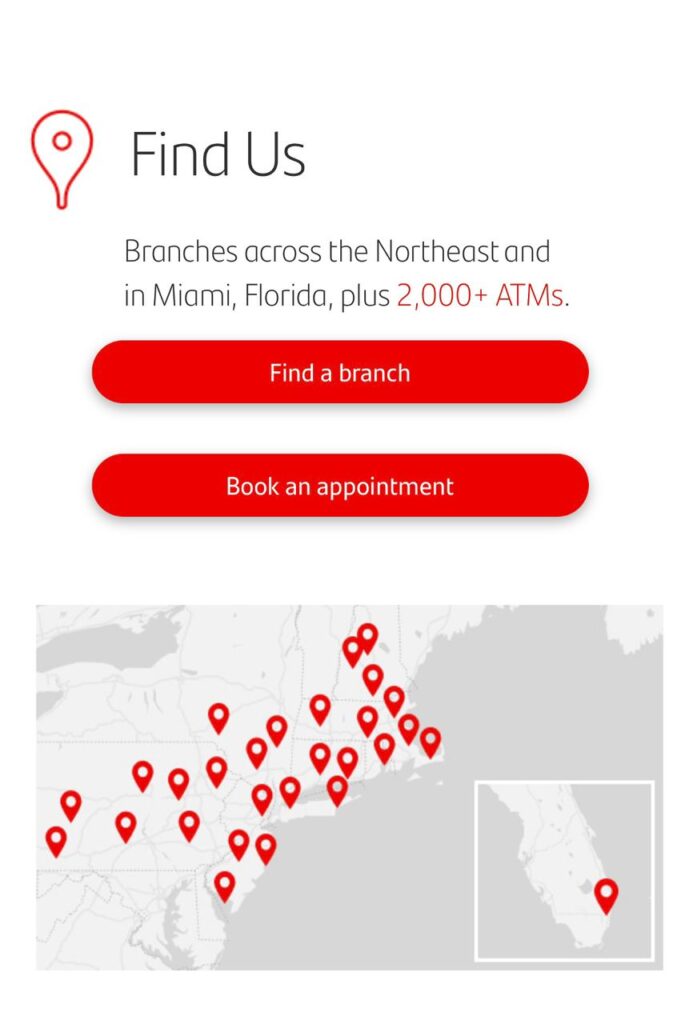Tap the Find a branch button
Screen dimensions: 677x1024
tap(339, 373)
